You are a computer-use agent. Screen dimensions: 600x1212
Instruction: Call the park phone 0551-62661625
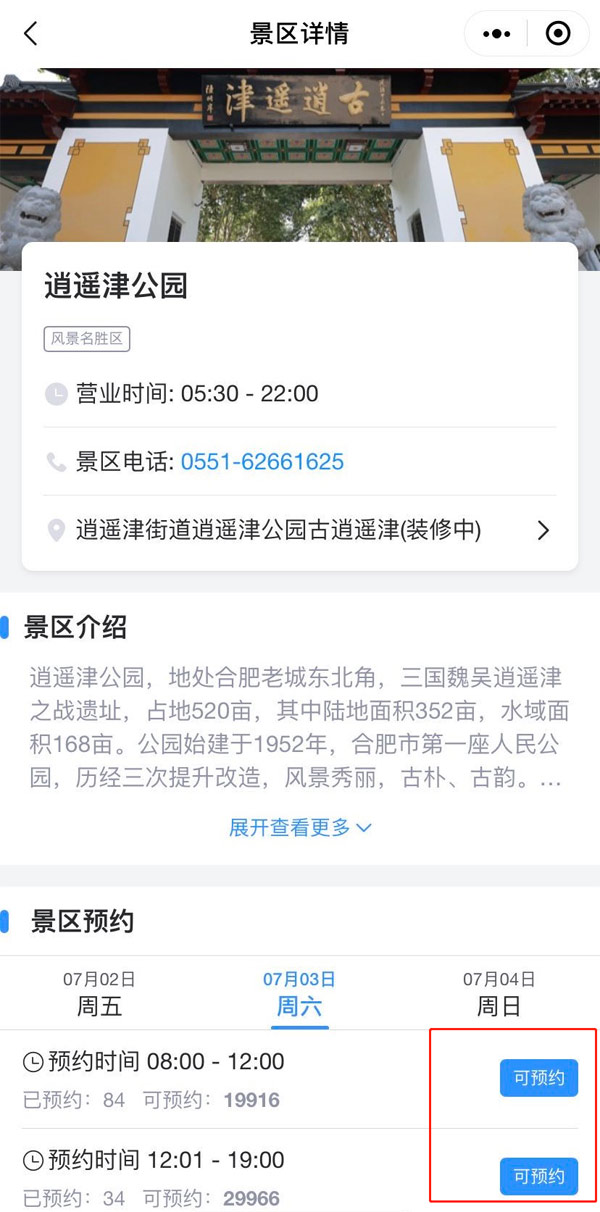262,462
